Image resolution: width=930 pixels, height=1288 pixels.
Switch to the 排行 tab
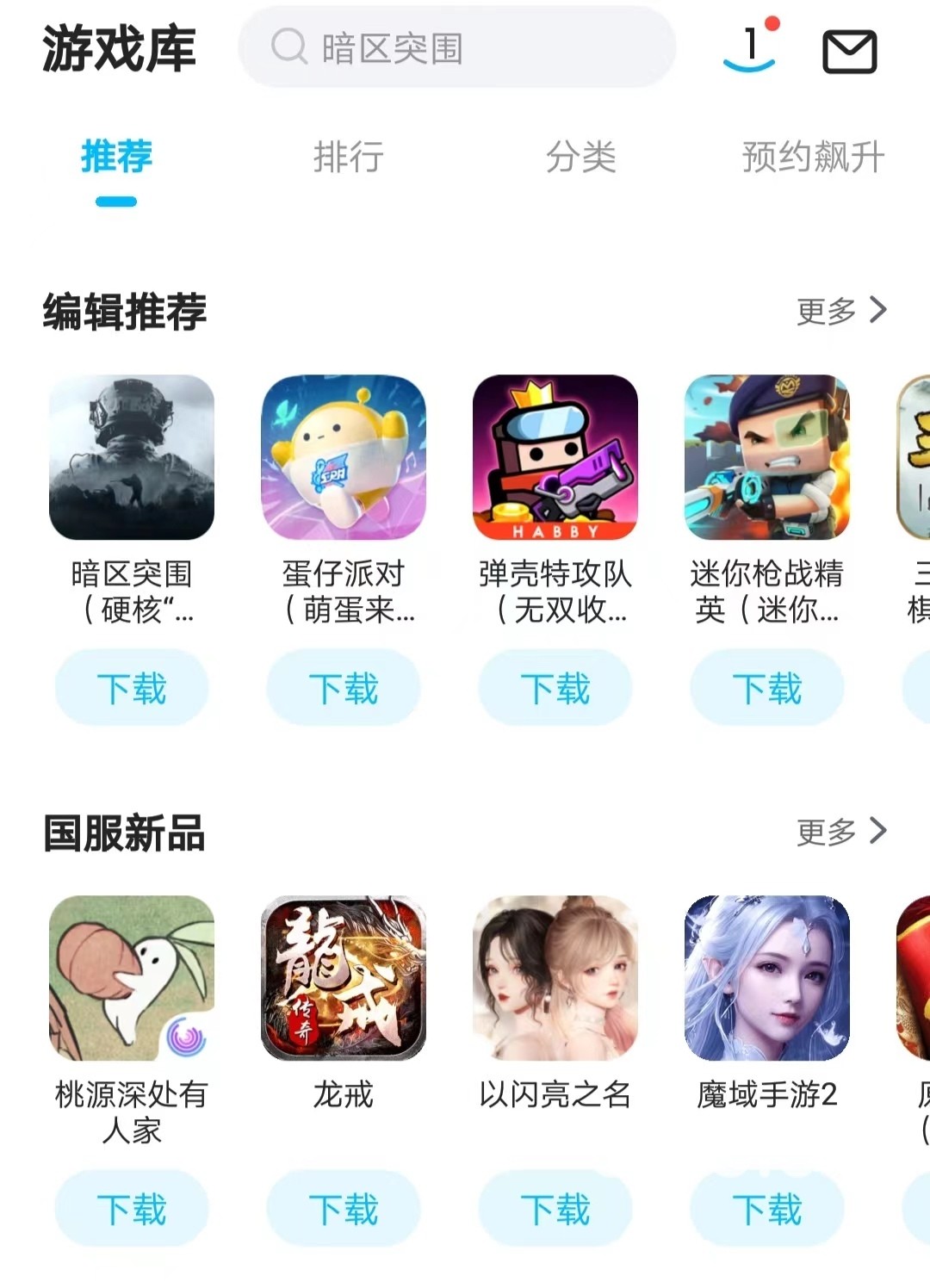348,158
